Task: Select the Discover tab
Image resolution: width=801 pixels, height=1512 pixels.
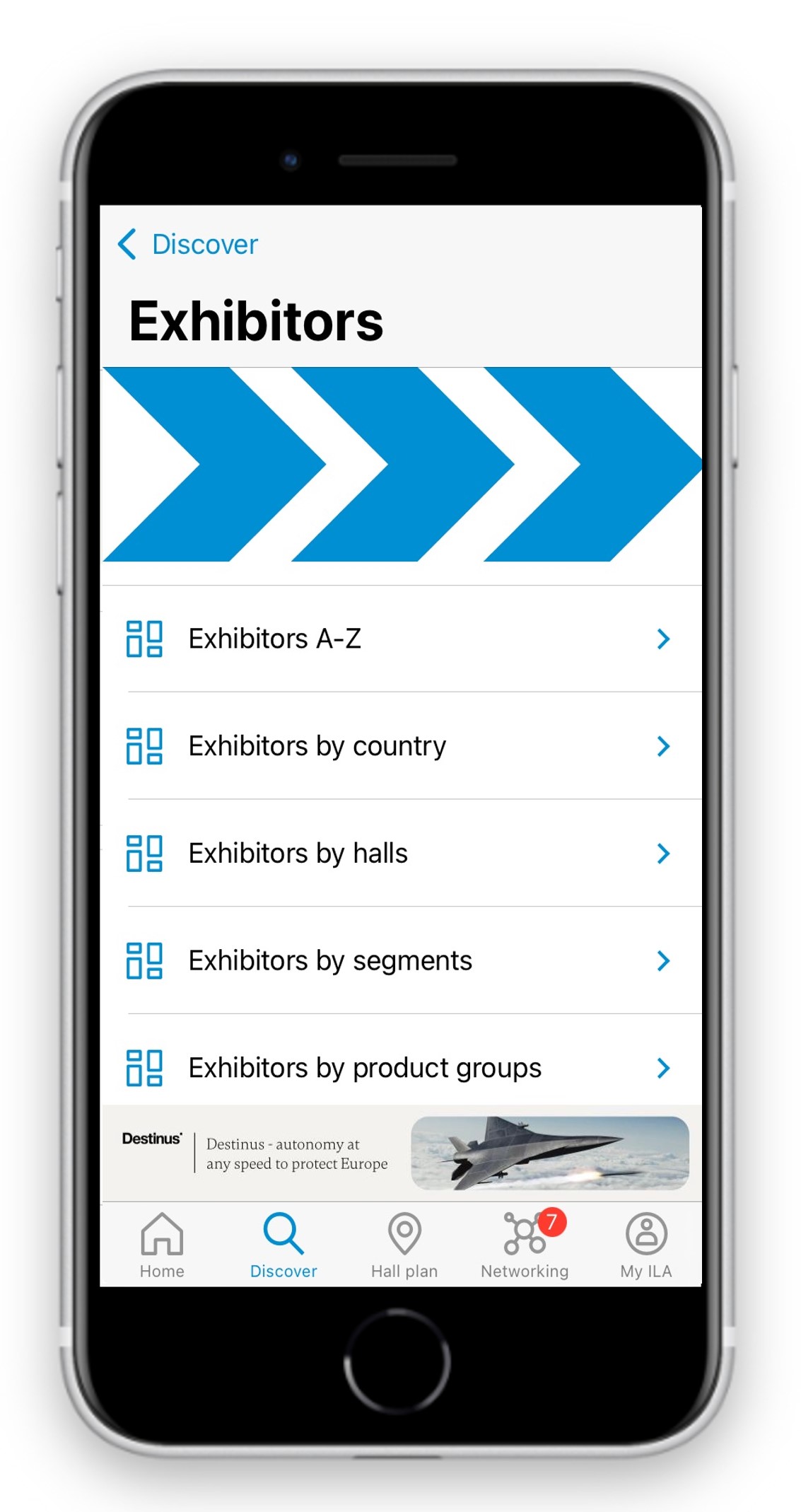Action: pyautogui.click(x=283, y=1245)
